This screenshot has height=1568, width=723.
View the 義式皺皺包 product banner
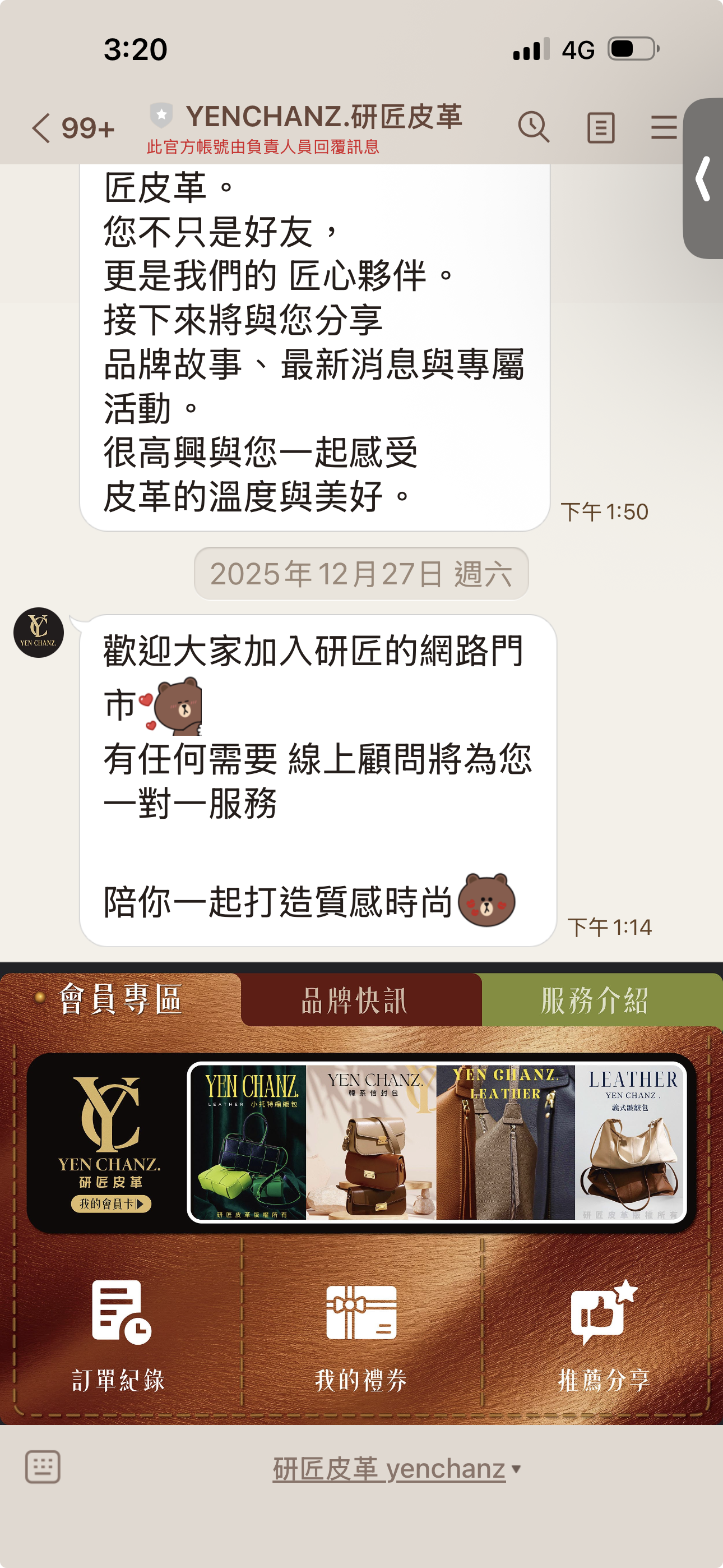tap(631, 1142)
